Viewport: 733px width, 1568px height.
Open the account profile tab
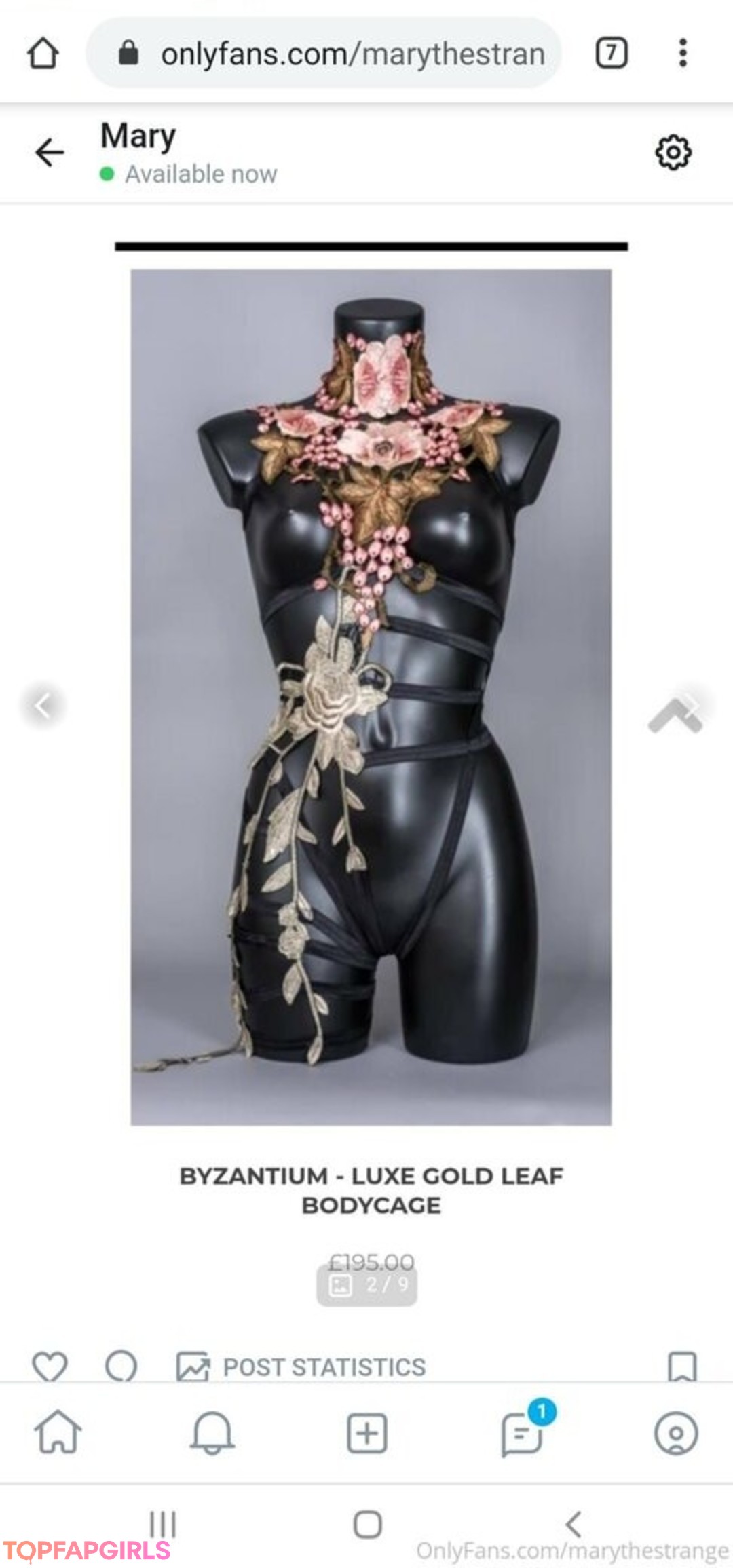pyautogui.click(x=675, y=1432)
